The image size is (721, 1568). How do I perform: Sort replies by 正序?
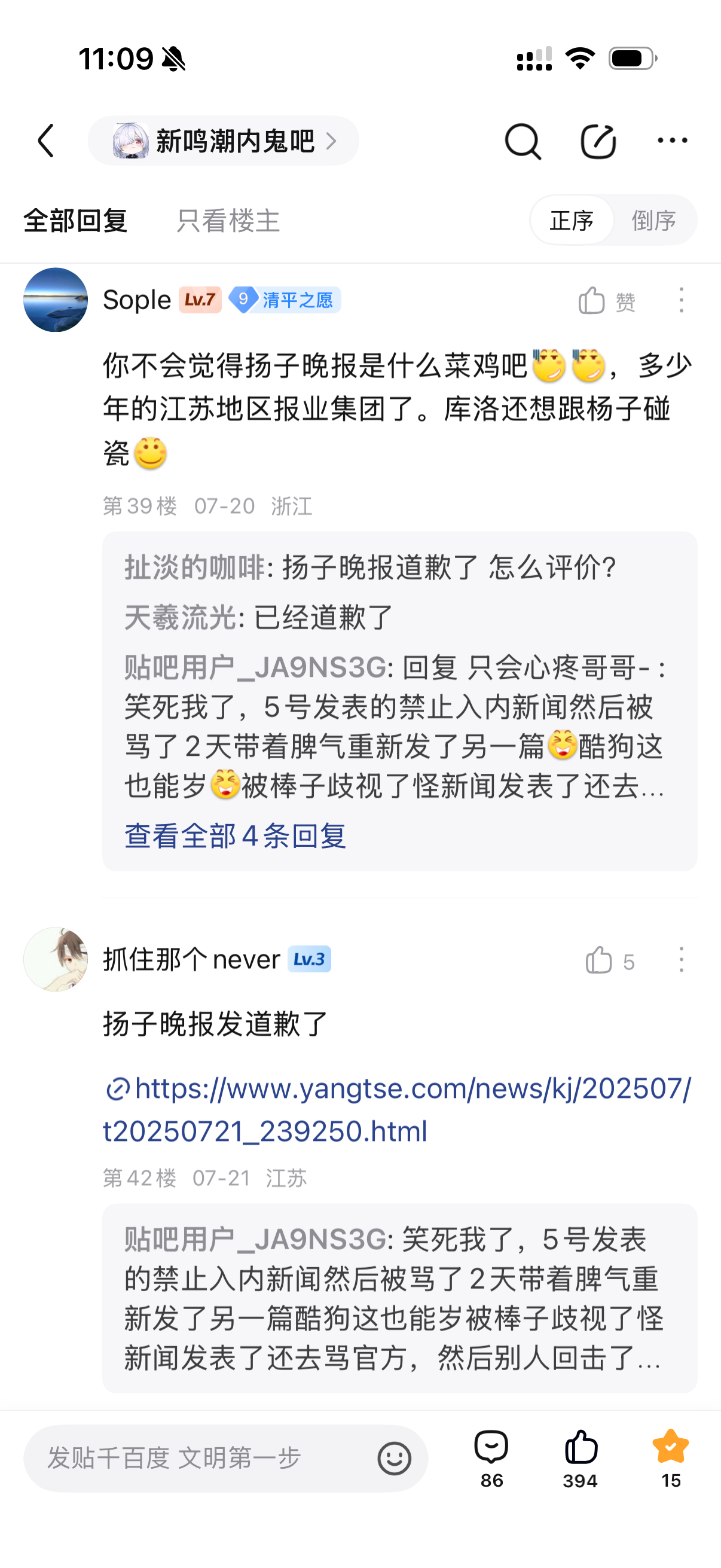click(572, 220)
